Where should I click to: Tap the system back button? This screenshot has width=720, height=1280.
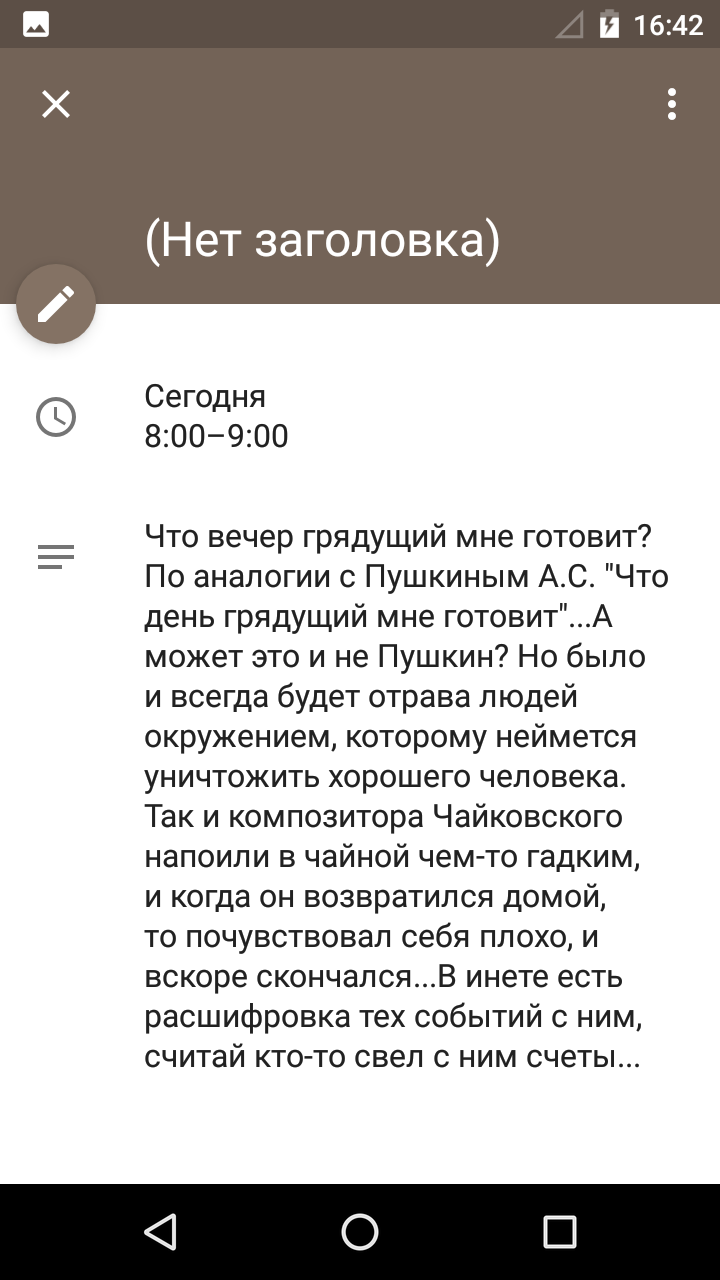coord(160,1232)
